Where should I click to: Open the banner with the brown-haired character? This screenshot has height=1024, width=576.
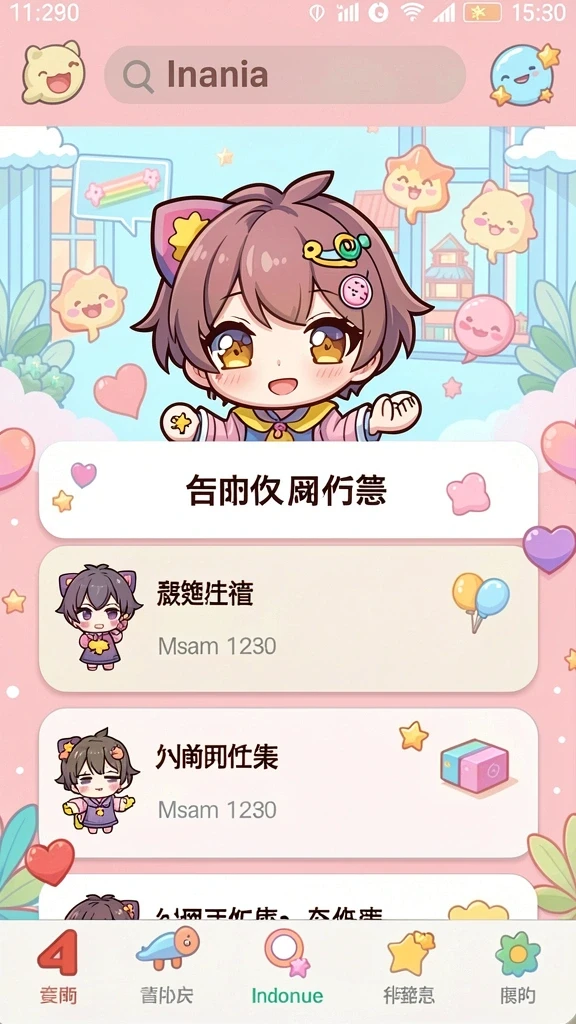pos(288,283)
